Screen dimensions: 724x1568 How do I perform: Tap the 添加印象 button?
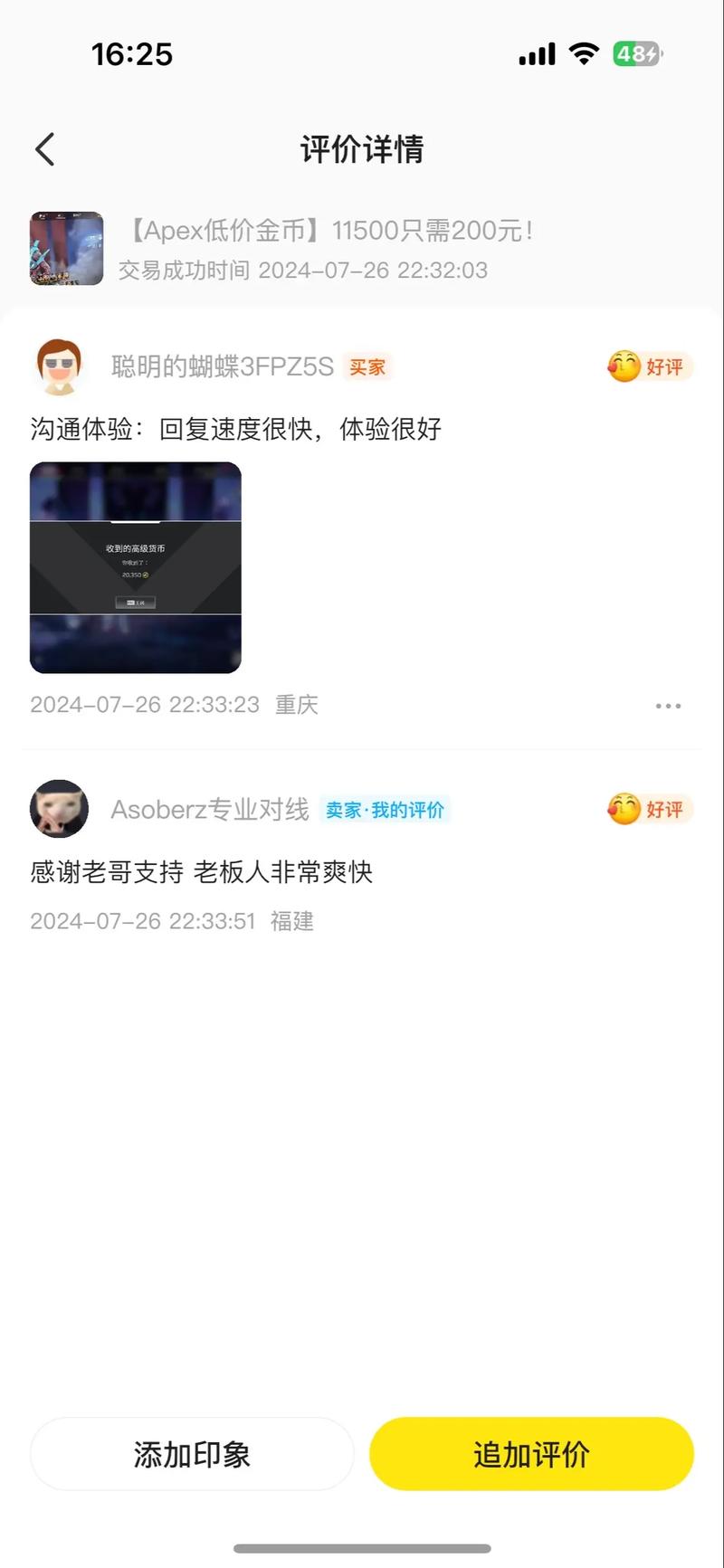click(192, 1454)
